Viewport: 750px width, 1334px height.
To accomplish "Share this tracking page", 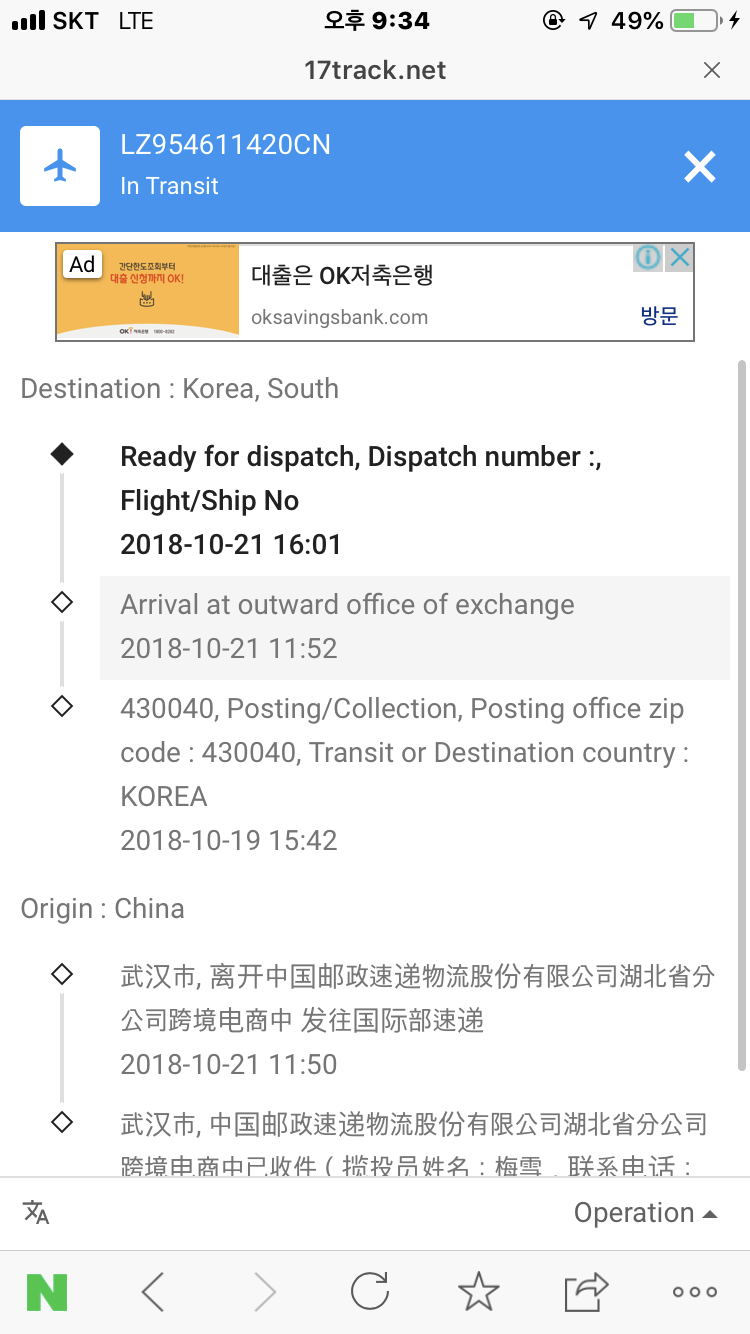I will pos(586,1291).
